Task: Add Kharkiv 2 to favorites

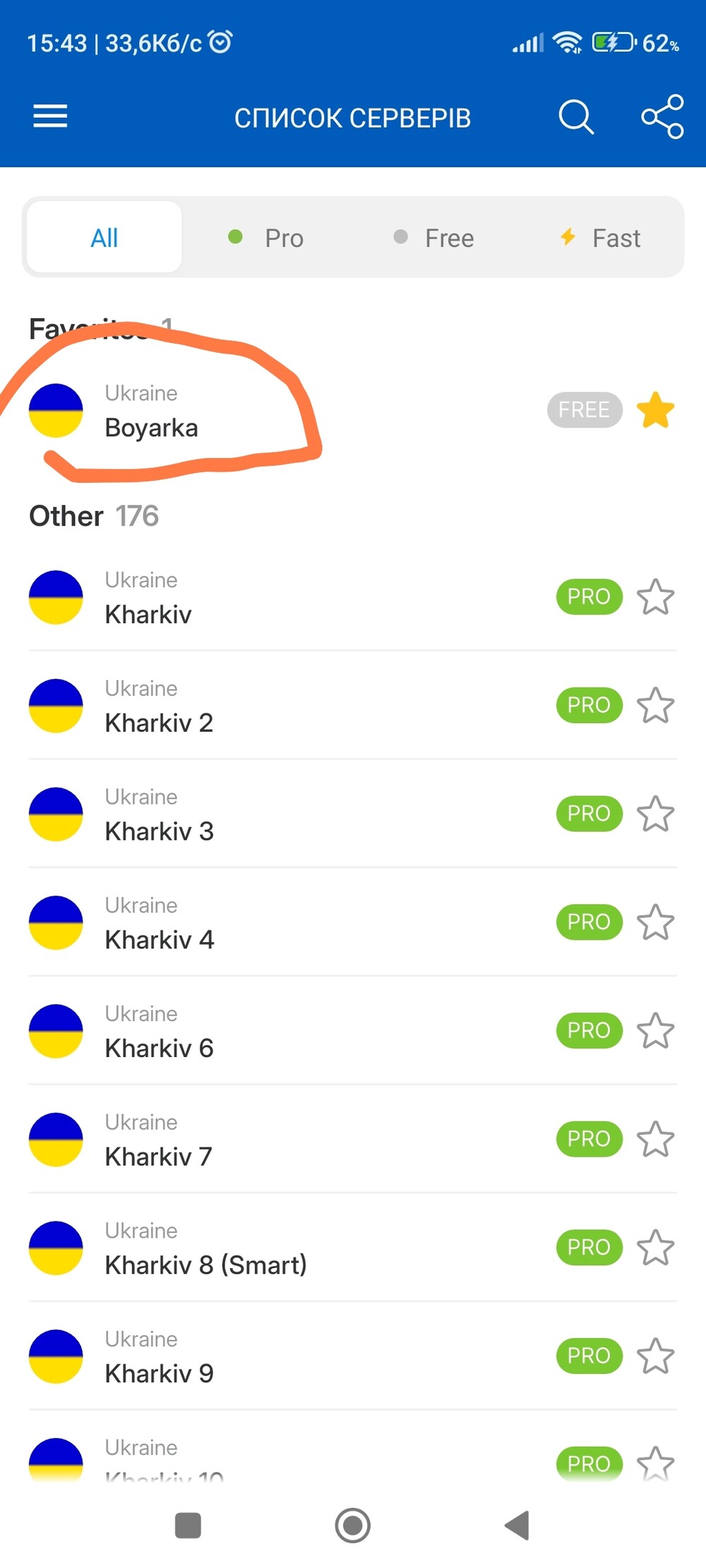Action: 655,706
